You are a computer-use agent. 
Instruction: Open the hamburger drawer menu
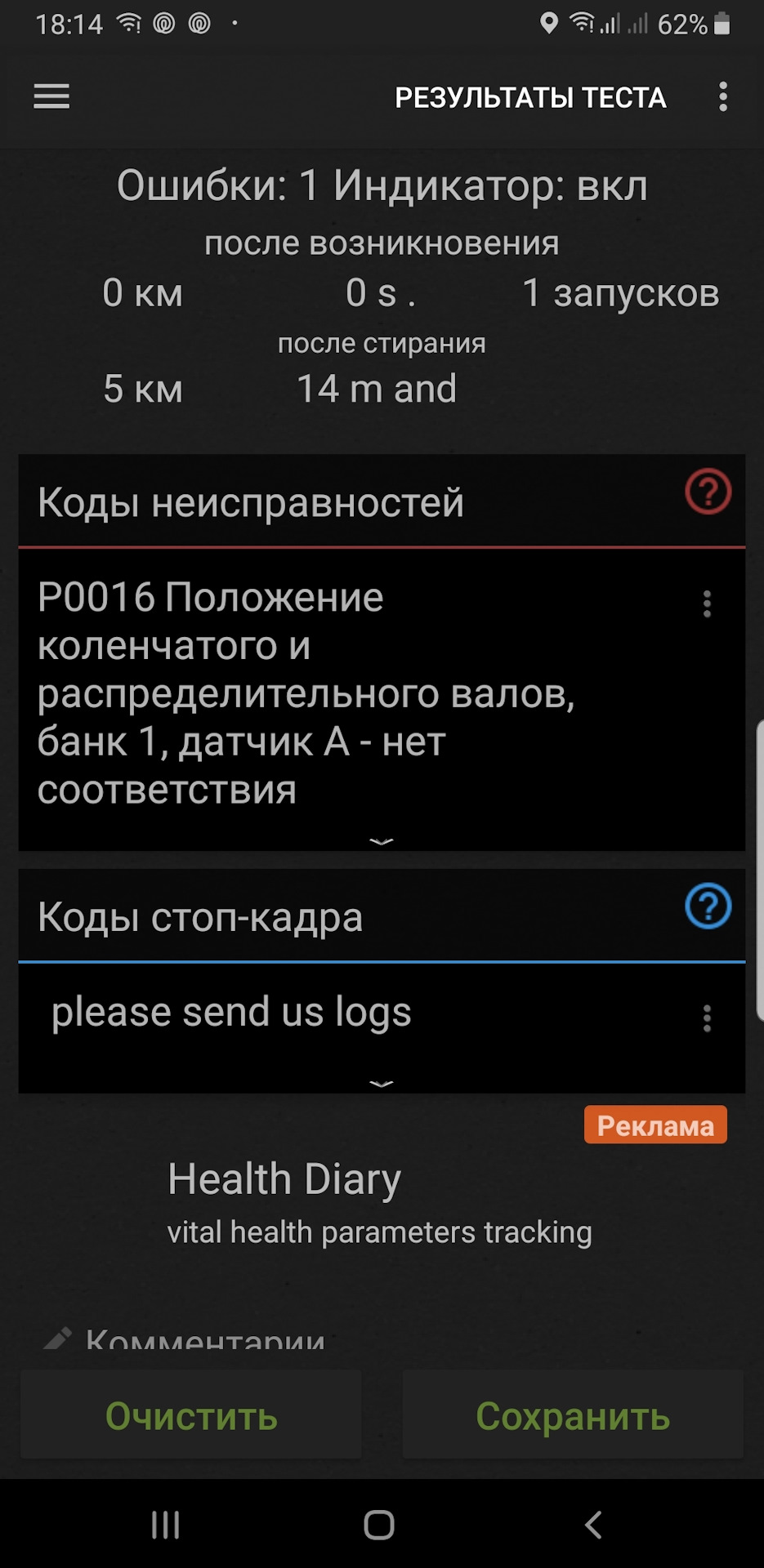pos(51,96)
